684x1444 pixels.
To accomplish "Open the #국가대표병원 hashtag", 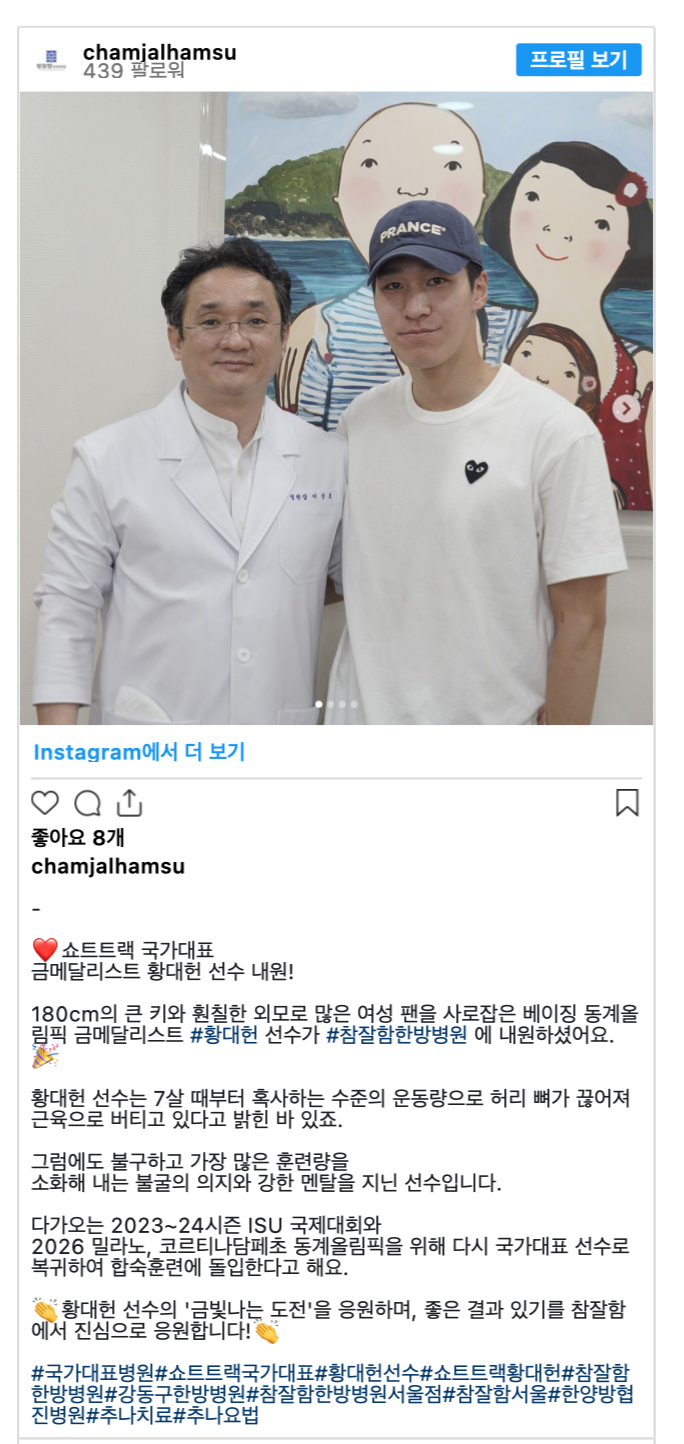I will click(92, 1371).
